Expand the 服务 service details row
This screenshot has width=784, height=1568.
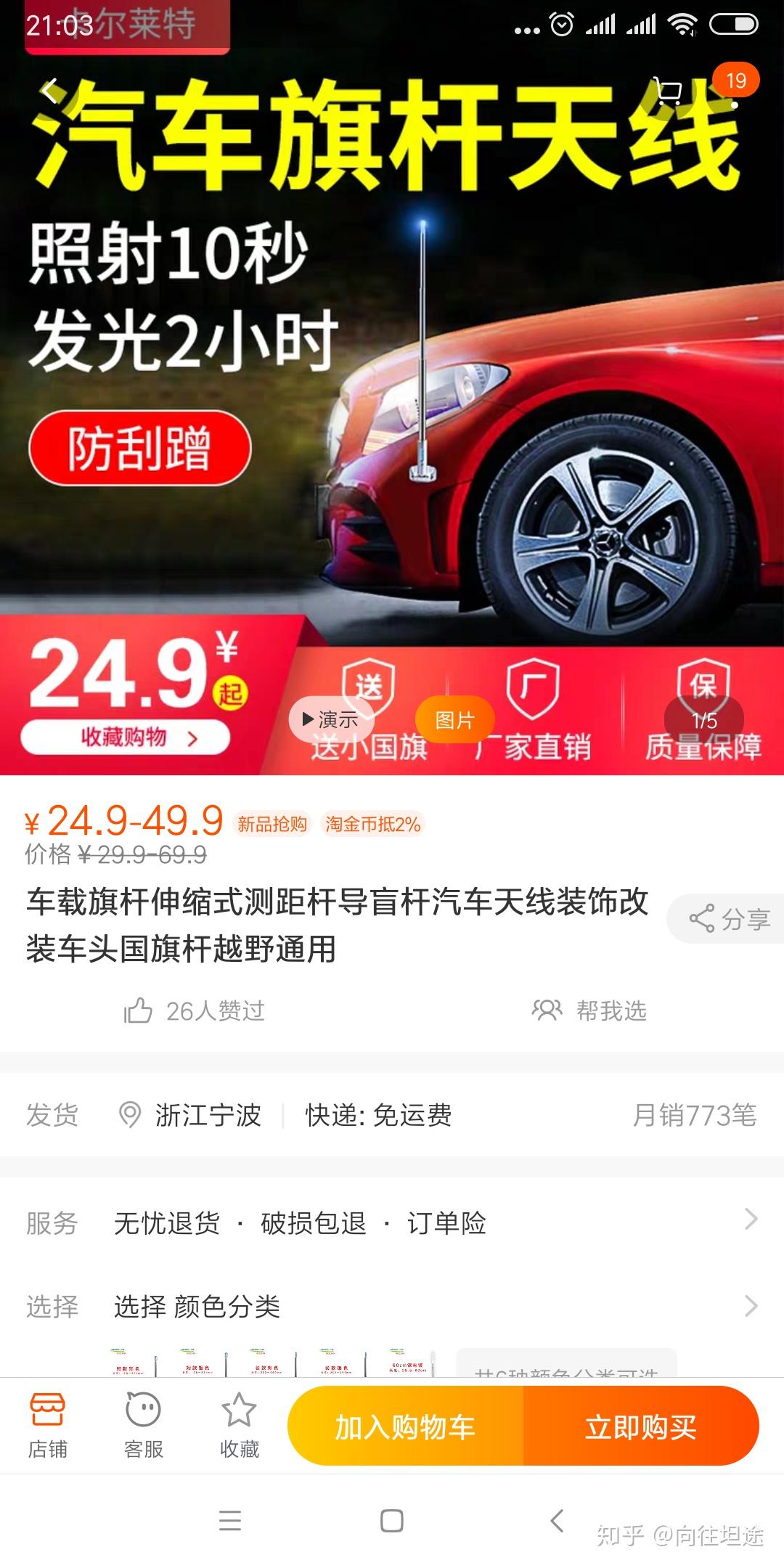click(x=392, y=1222)
